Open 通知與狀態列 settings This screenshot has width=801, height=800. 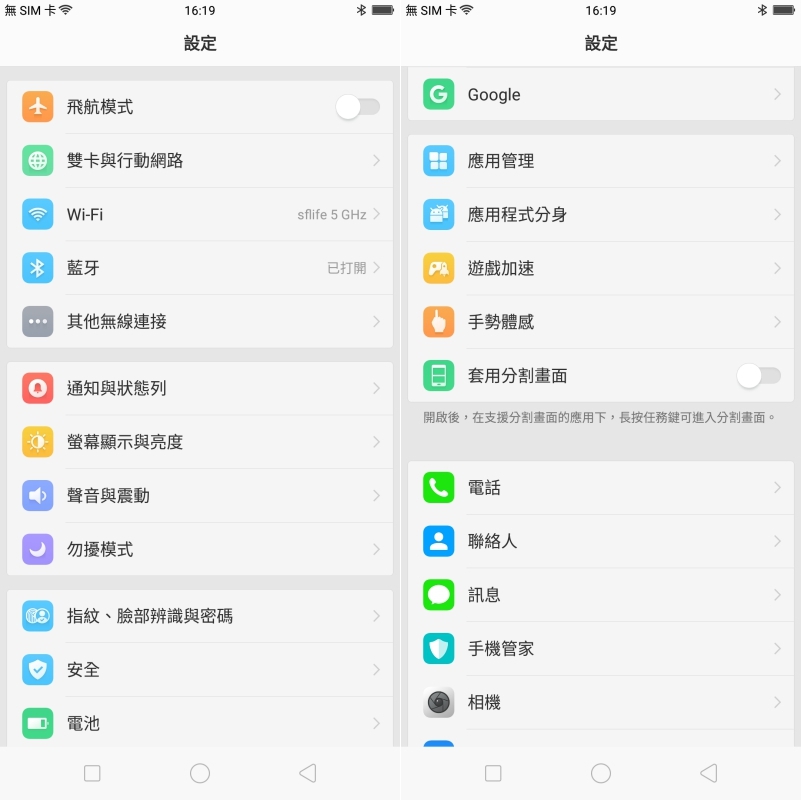200,388
